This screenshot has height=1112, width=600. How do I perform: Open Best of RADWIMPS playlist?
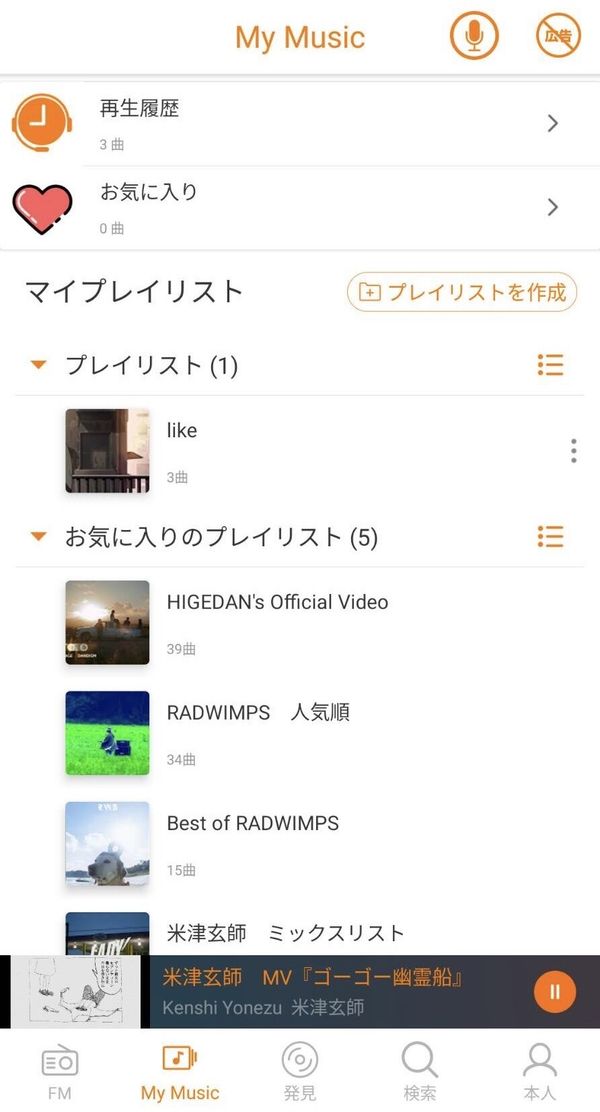[x=300, y=844]
